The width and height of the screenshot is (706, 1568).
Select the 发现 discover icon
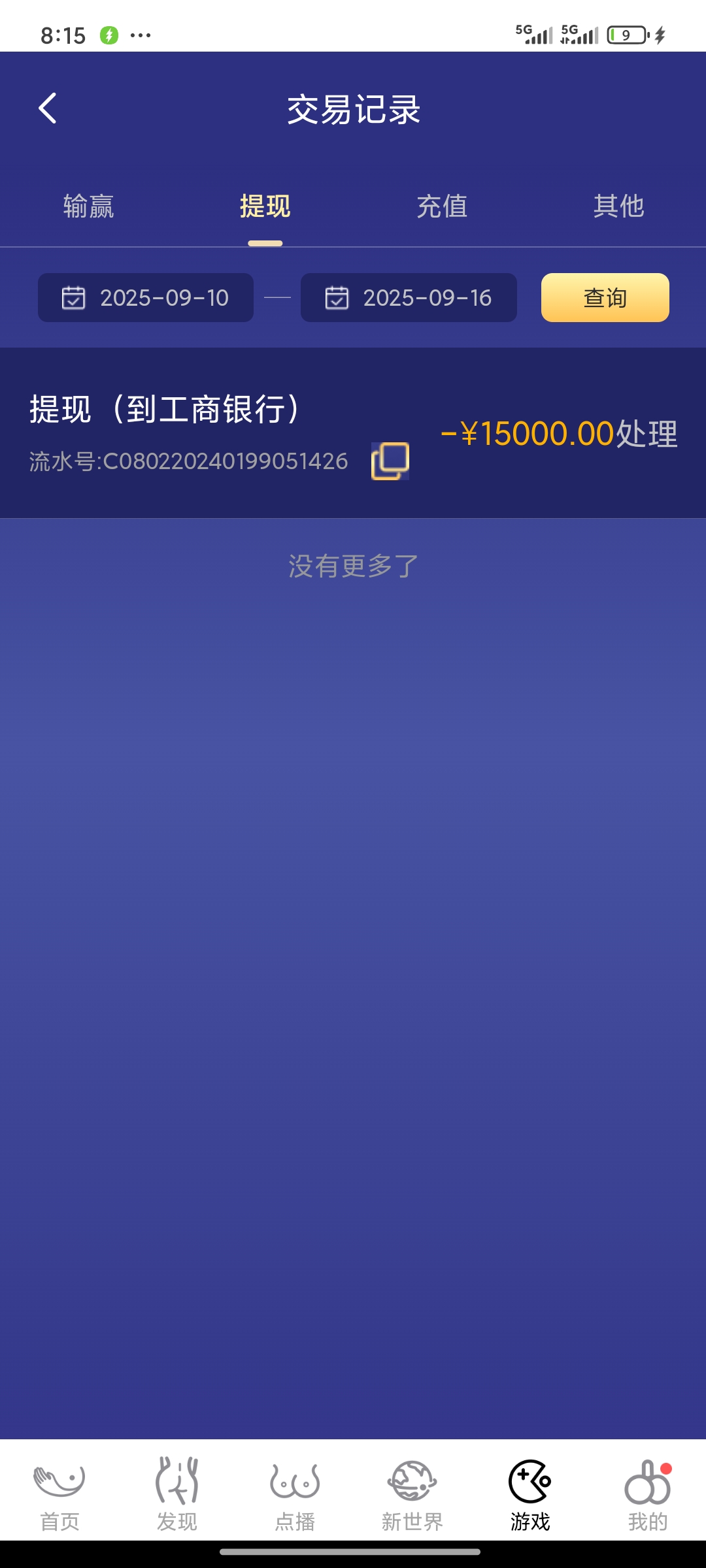click(176, 1490)
